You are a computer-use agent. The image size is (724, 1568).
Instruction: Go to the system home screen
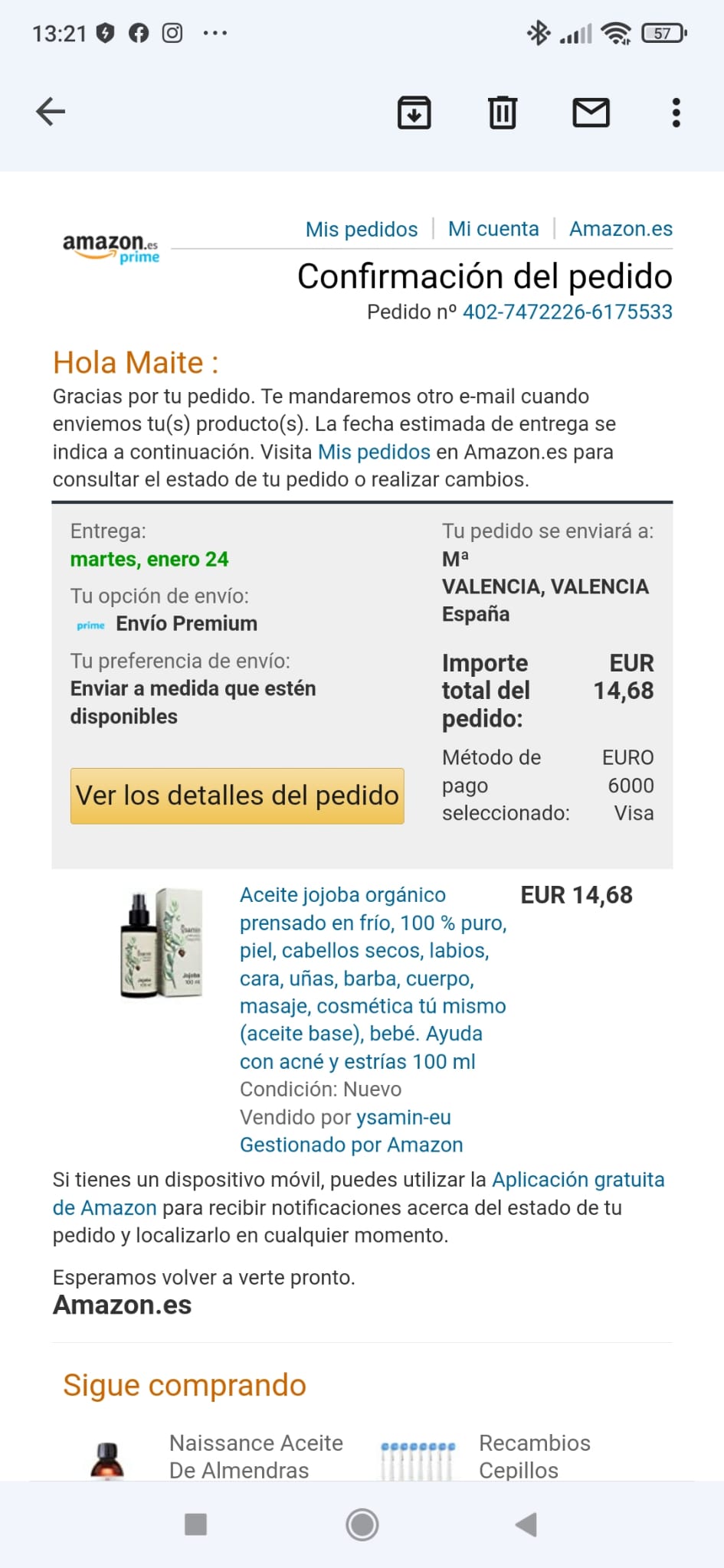(x=362, y=1524)
